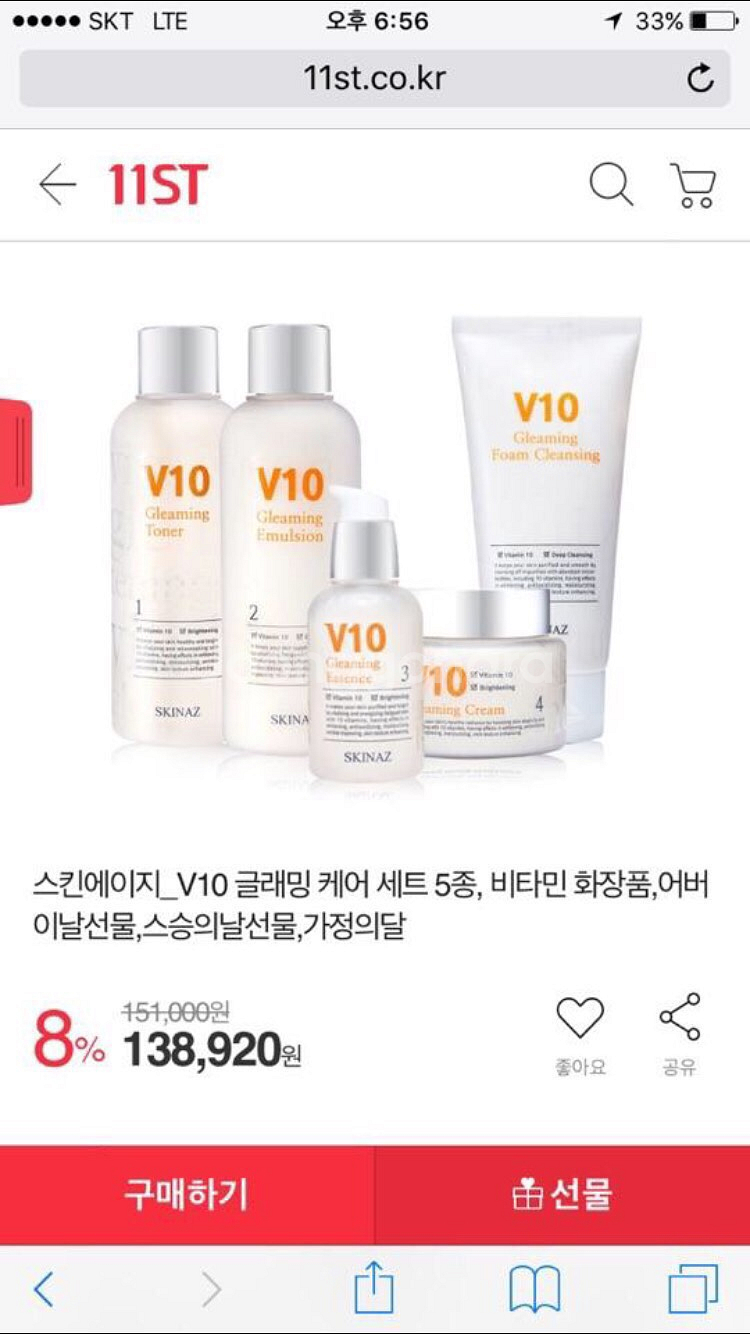Tap the 구매하기 buy button
The height and width of the screenshot is (1334, 750).
coord(187,1194)
